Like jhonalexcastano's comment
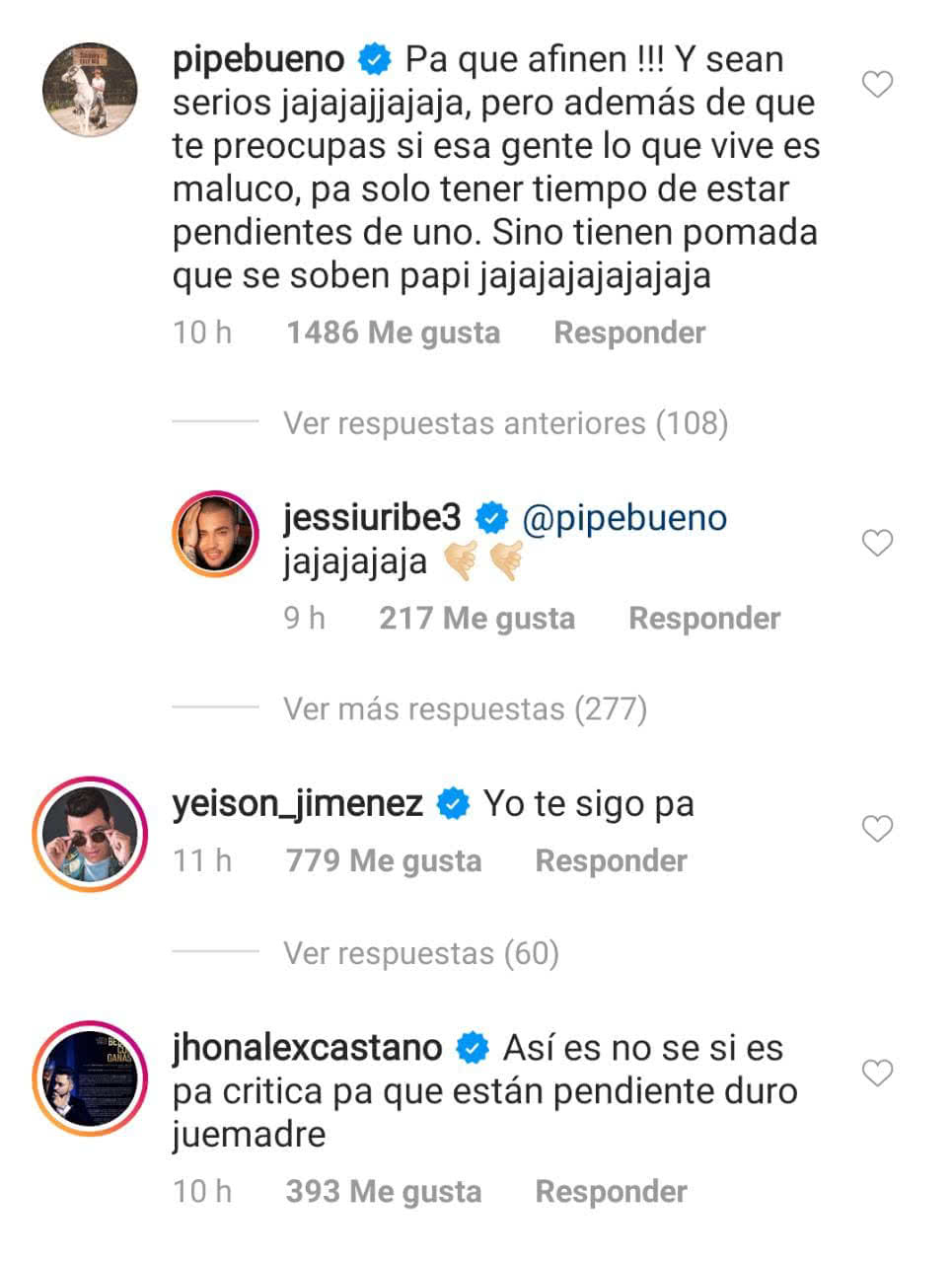Viewport: 952px width, 1263px height. coord(877,1073)
